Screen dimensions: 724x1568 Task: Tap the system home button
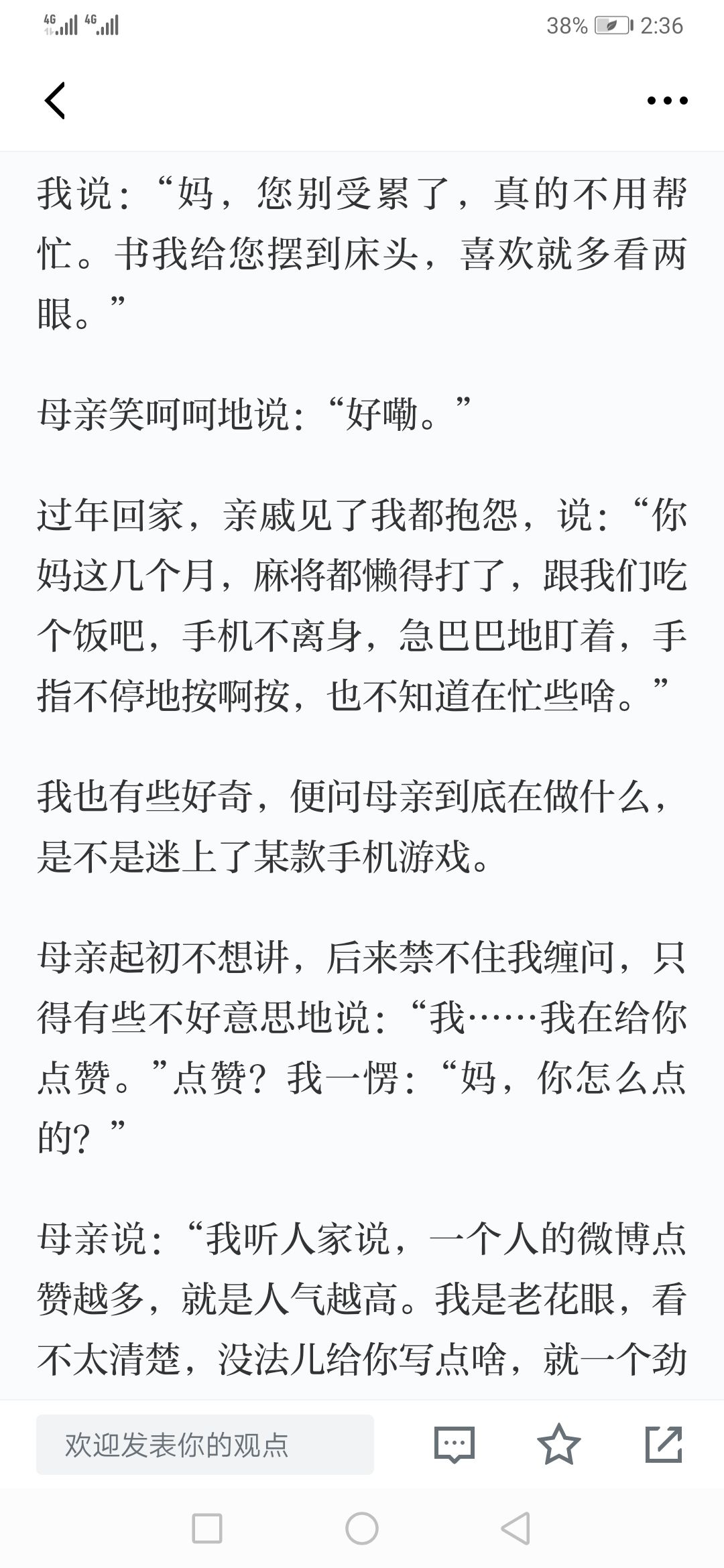362,1528
